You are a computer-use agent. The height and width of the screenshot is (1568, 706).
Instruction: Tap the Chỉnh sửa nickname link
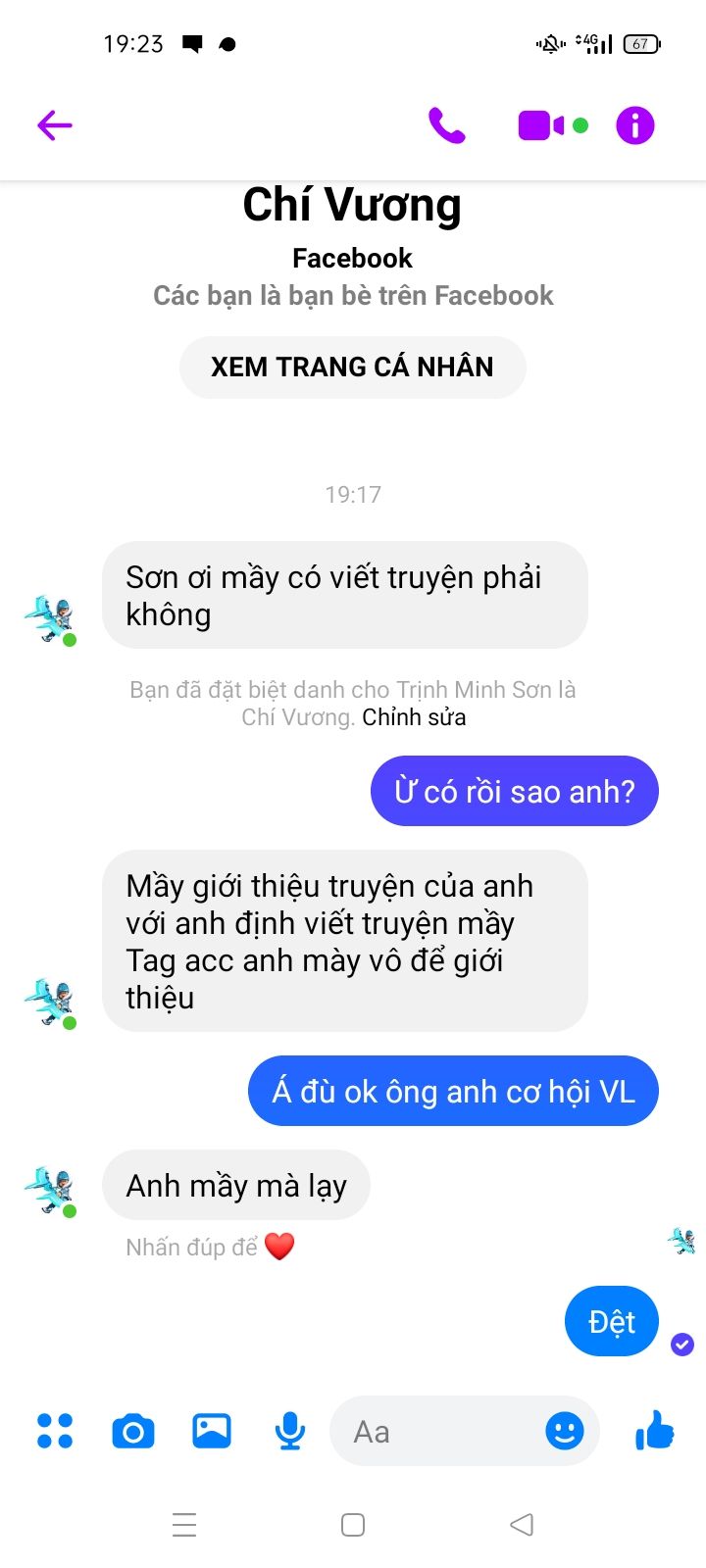coord(414,717)
